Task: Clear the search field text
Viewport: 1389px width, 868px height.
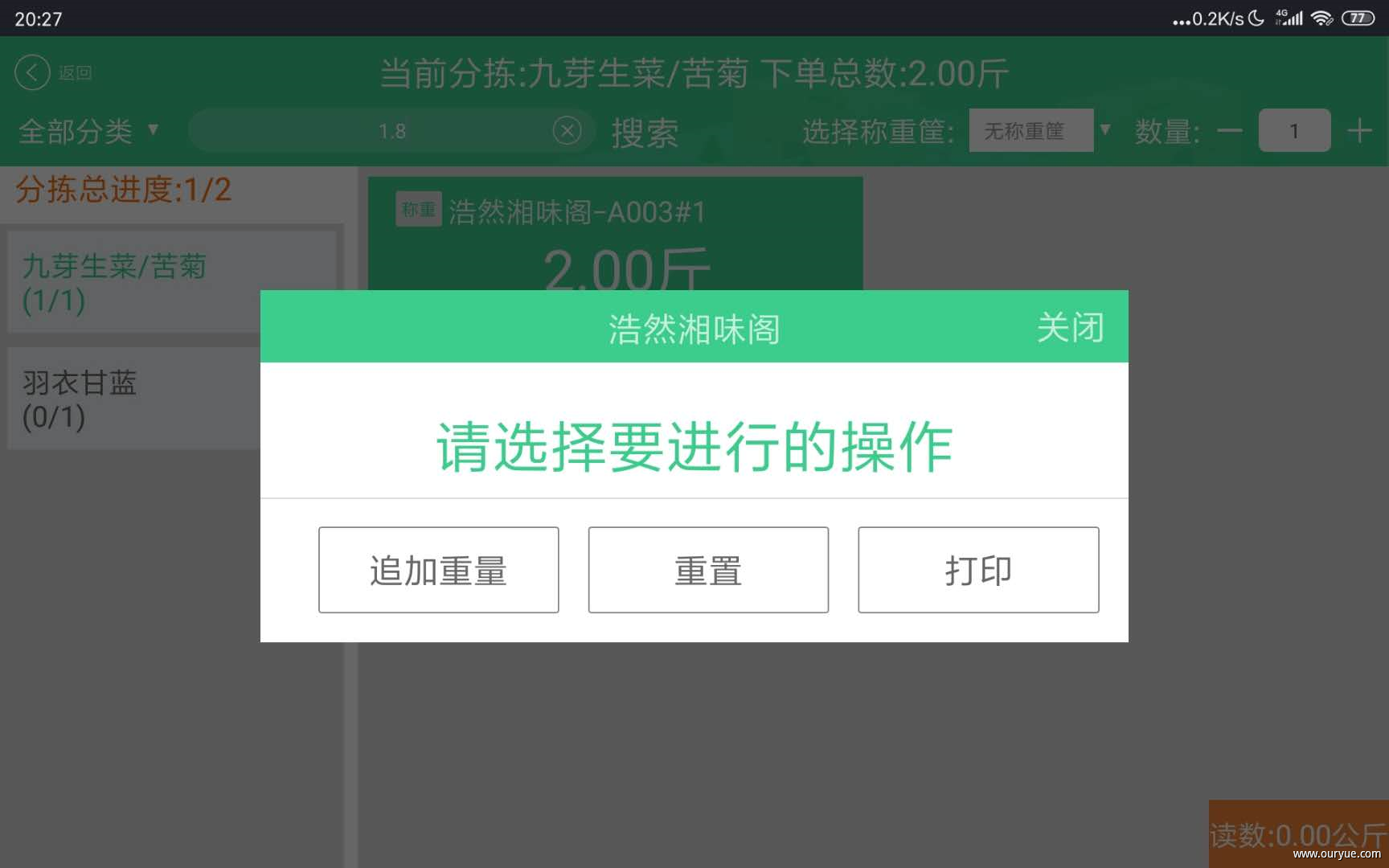Action: click(x=567, y=130)
